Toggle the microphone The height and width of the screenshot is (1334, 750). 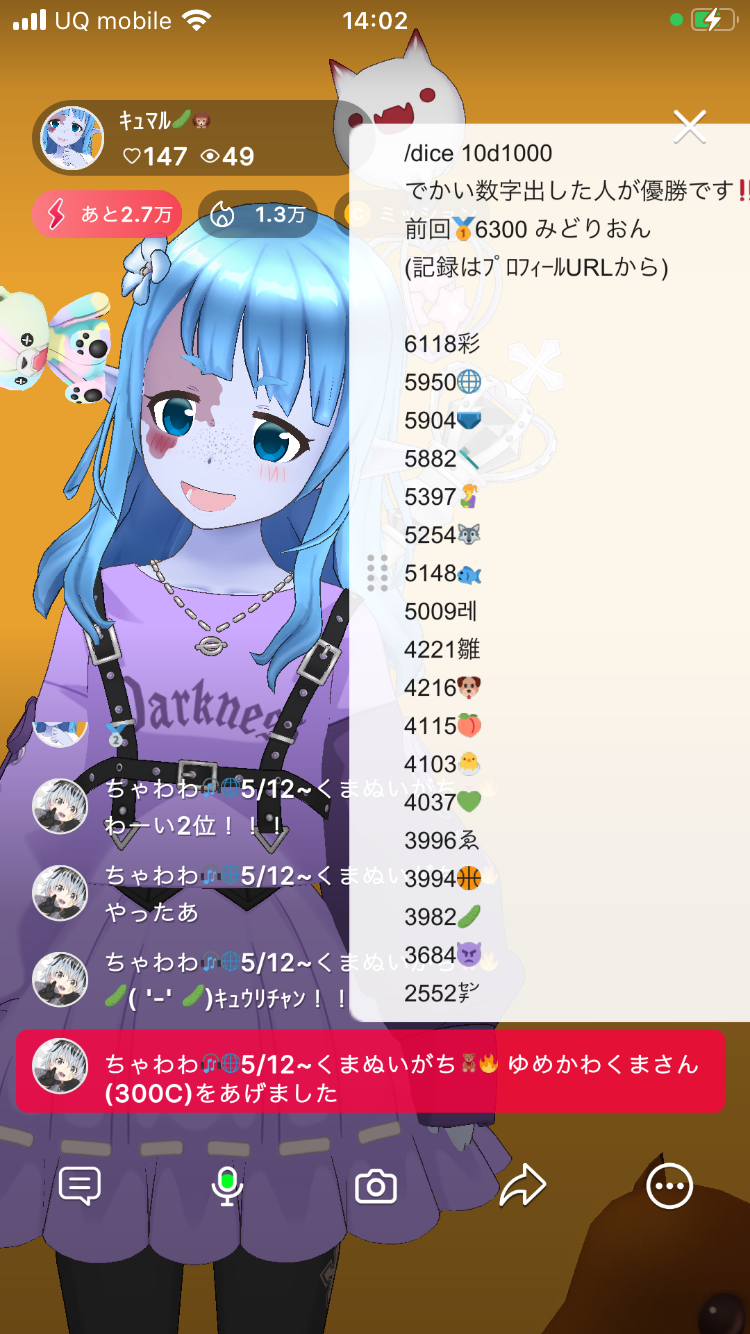(x=227, y=1186)
